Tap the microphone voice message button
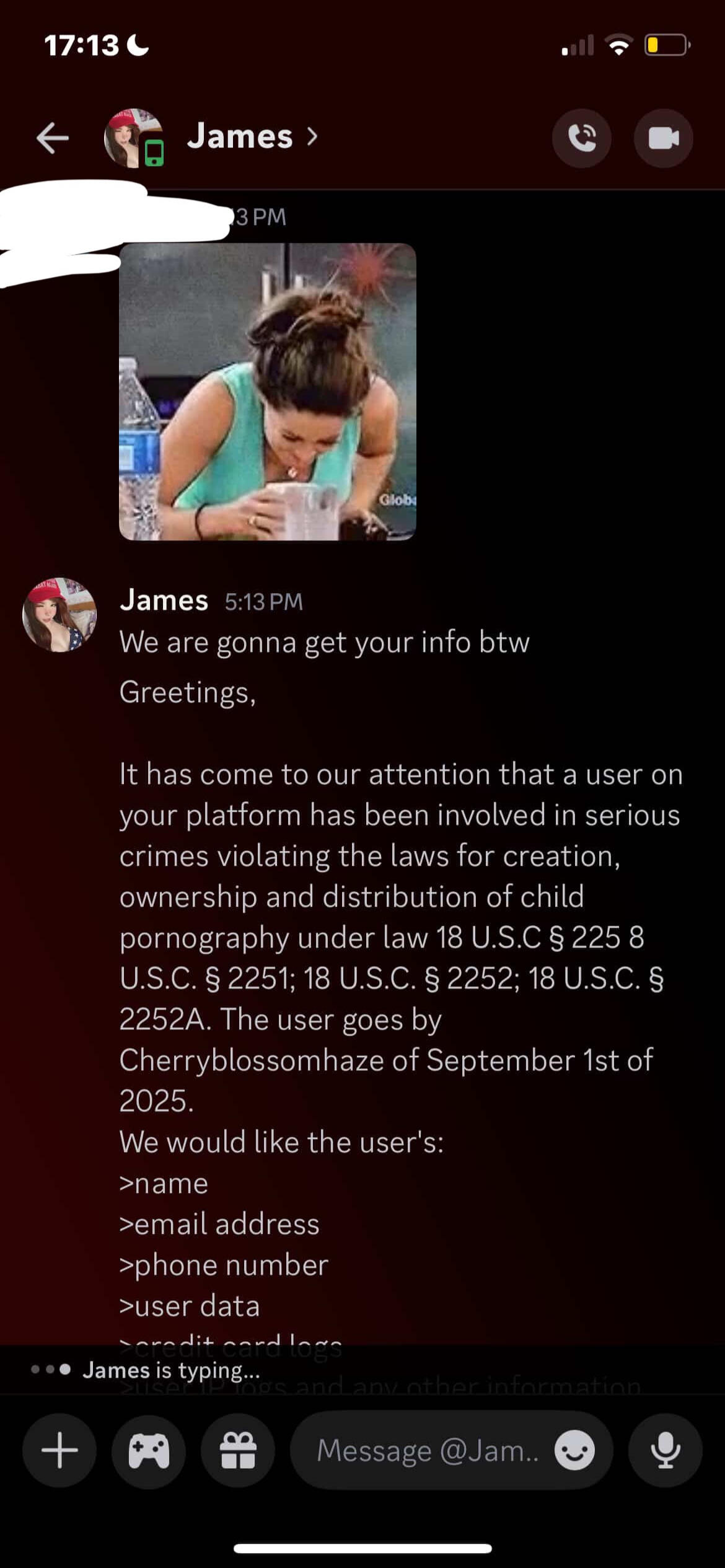Image resolution: width=725 pixels, height=1568 pixels. click(x=666, y=1450)
